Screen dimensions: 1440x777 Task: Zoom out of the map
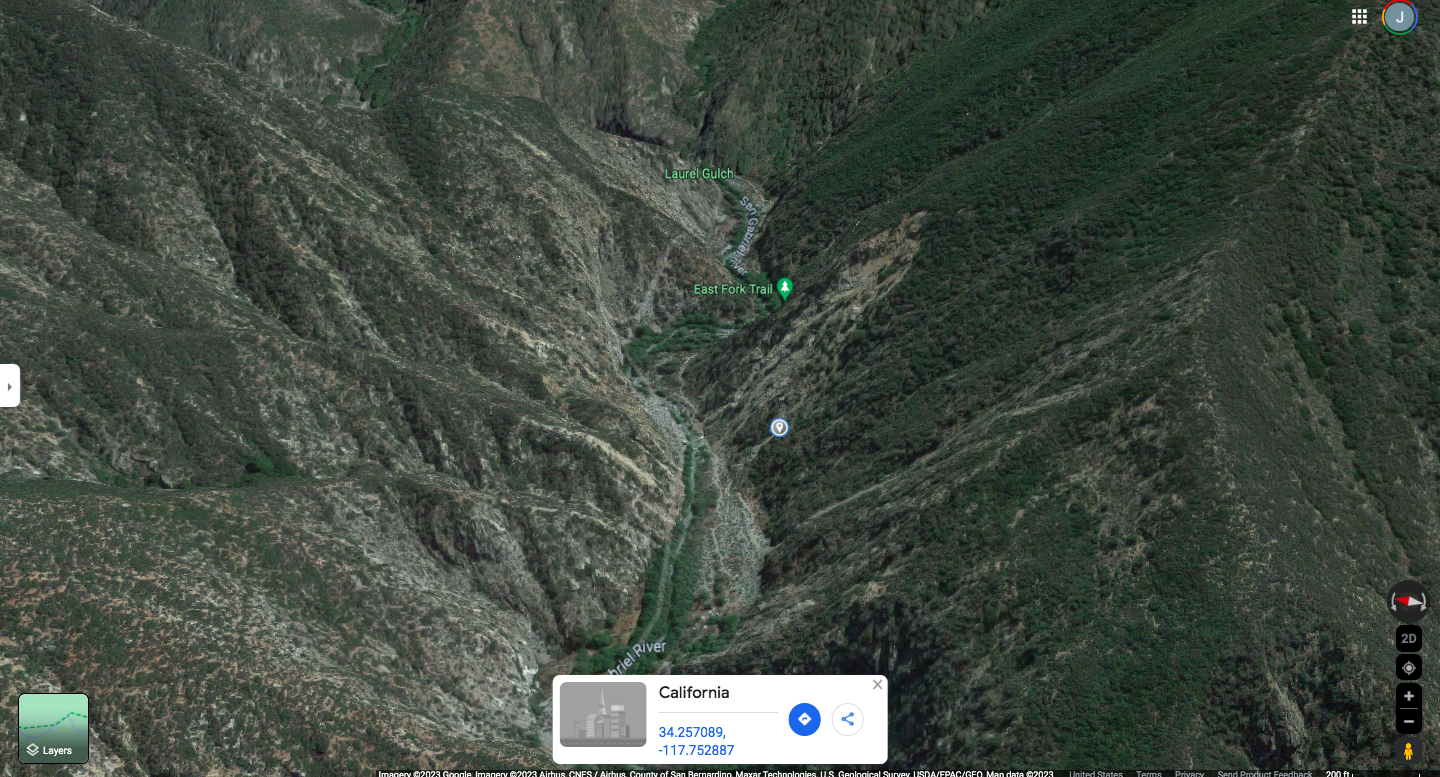(1408, 721)
